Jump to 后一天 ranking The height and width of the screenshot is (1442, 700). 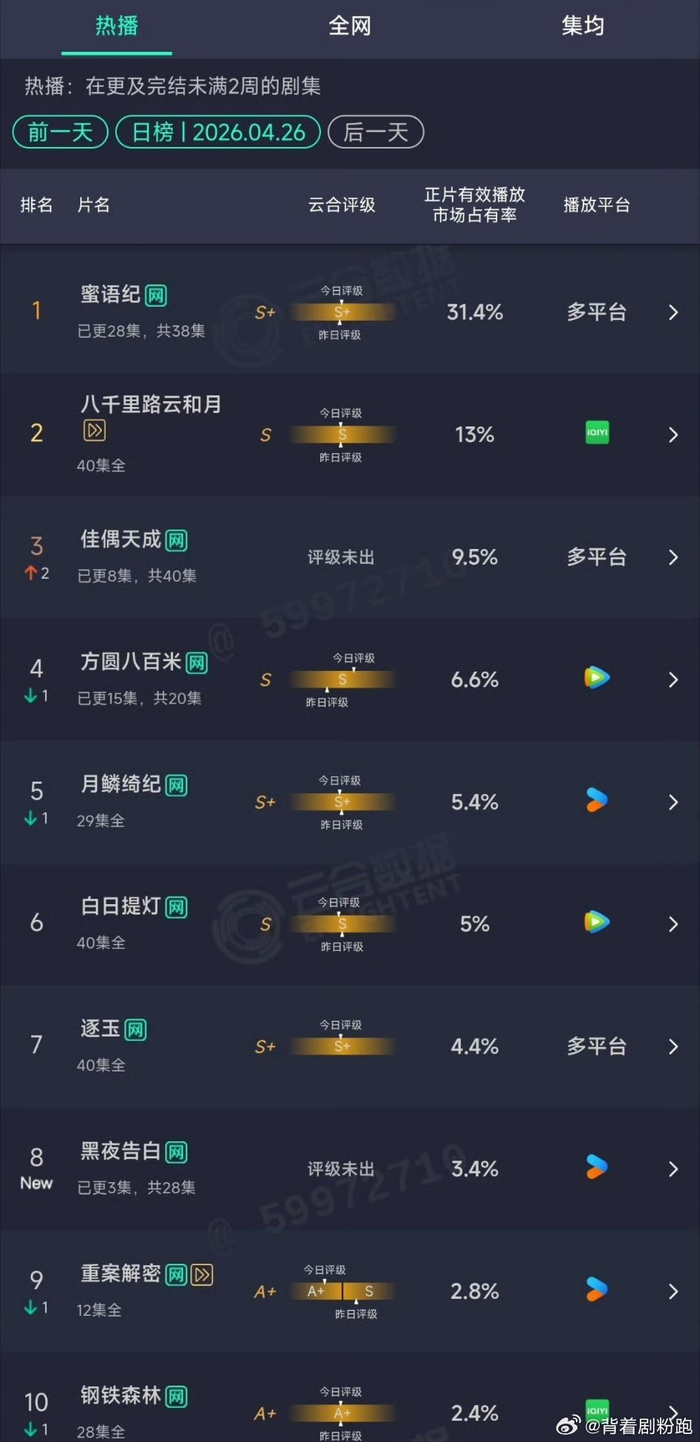376,133
